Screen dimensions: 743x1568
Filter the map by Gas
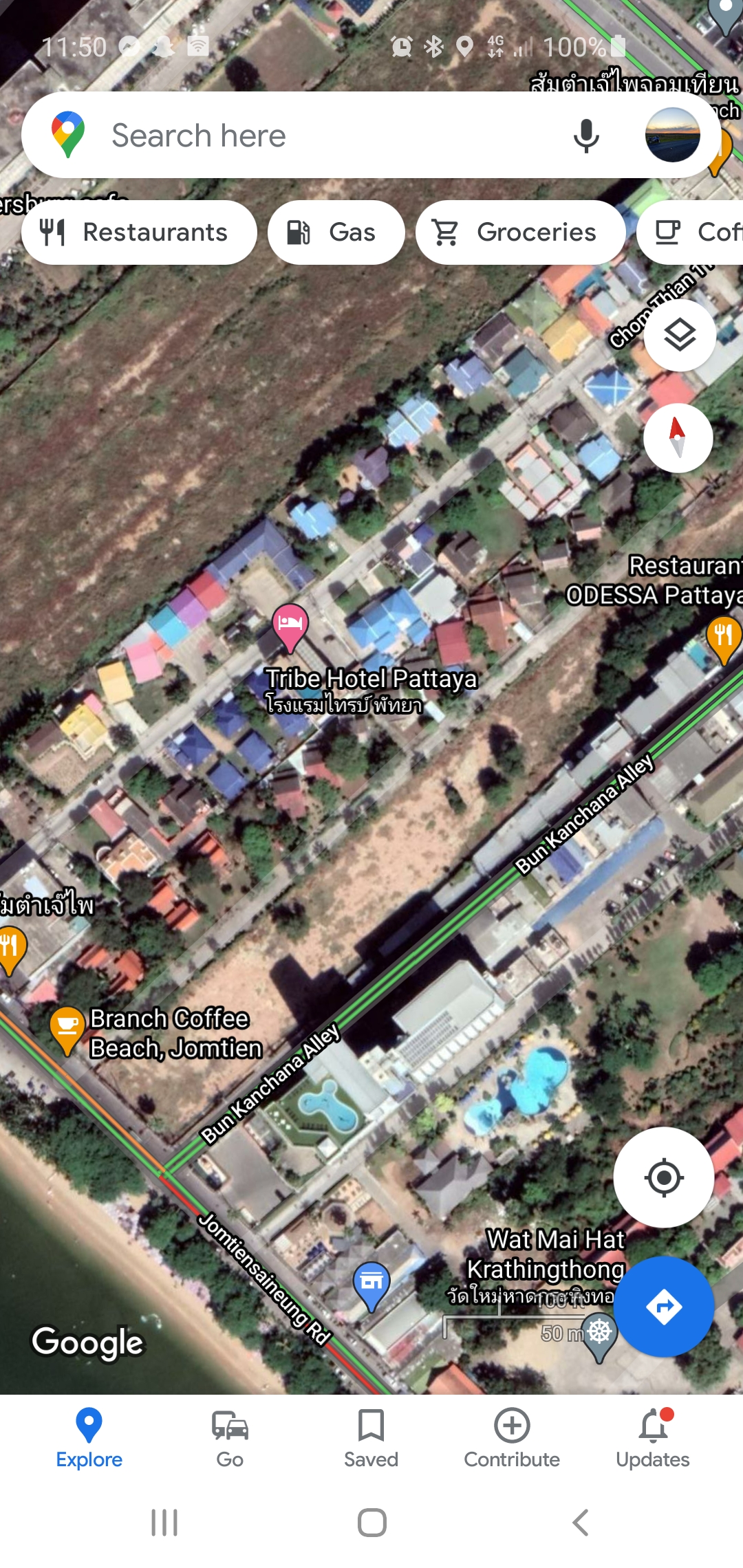336,232
